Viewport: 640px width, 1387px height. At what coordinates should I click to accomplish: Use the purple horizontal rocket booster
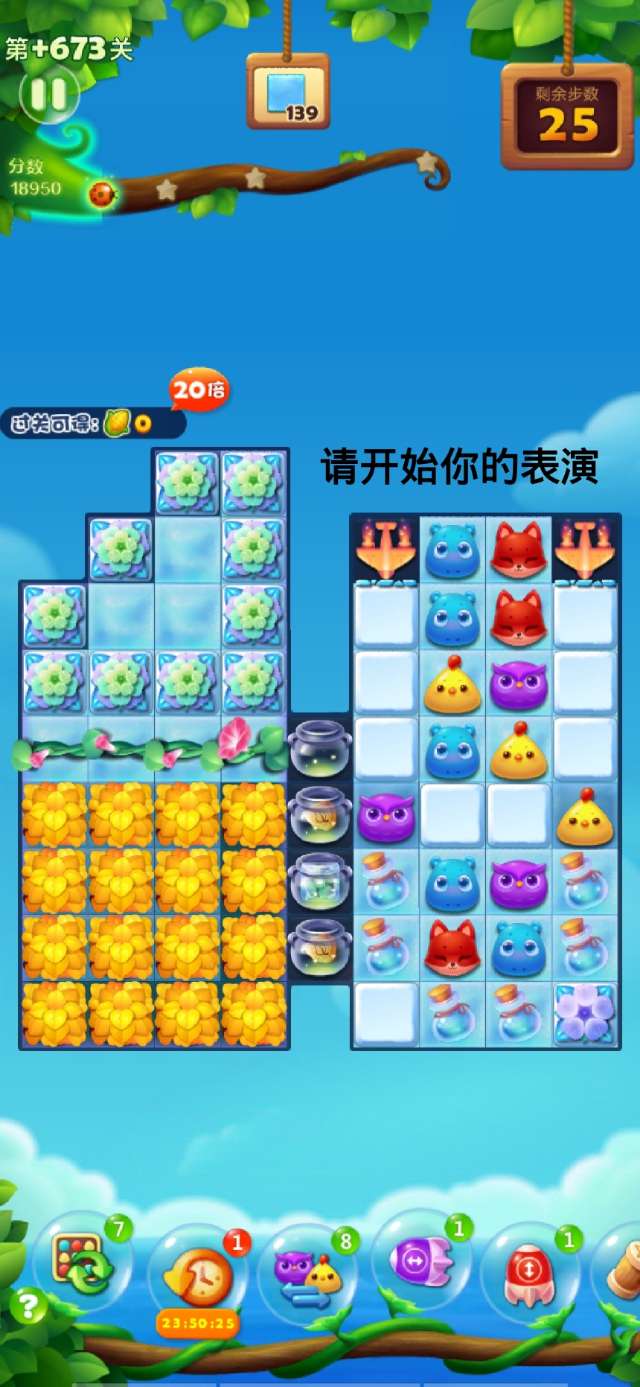(420, 1262)
